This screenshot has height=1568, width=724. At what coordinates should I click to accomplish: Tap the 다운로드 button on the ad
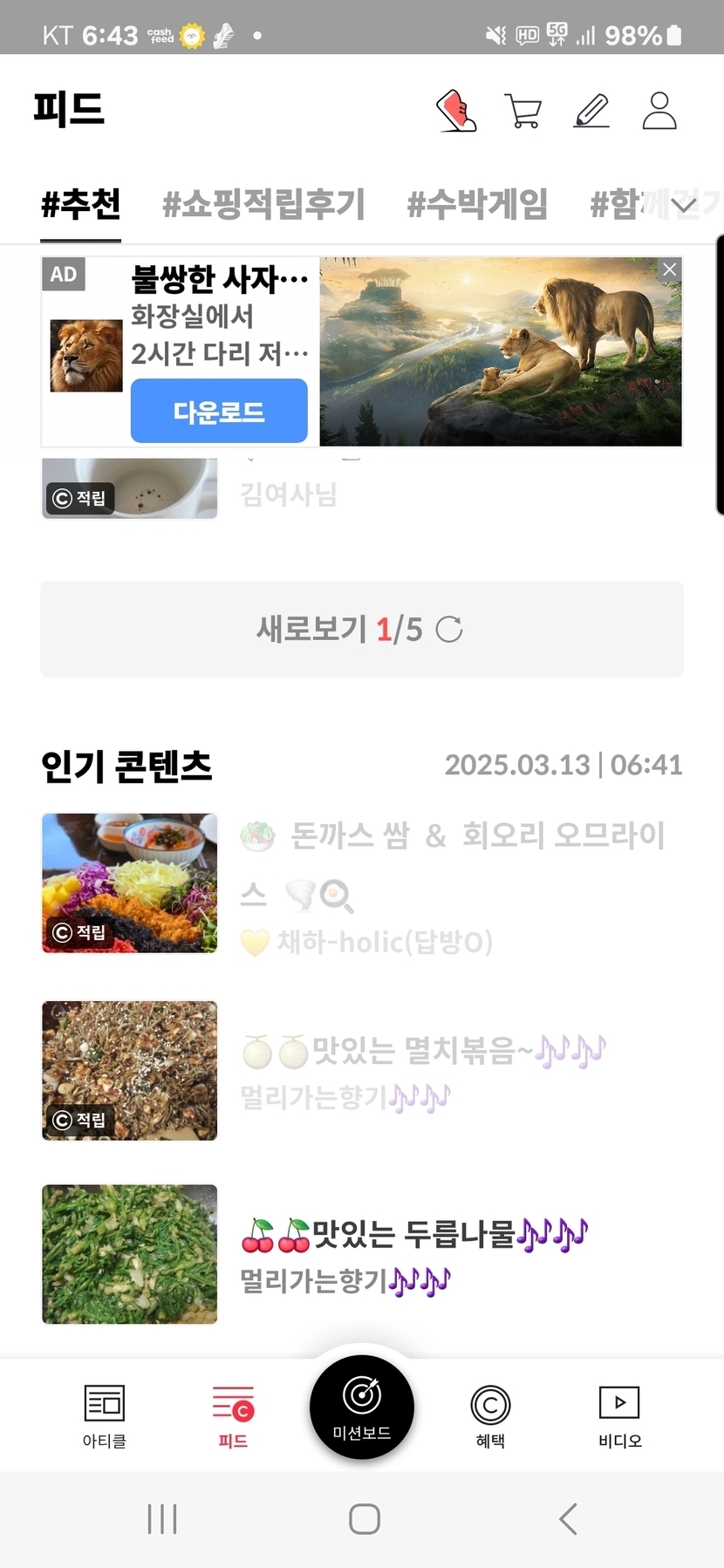[x=219, y=411]
